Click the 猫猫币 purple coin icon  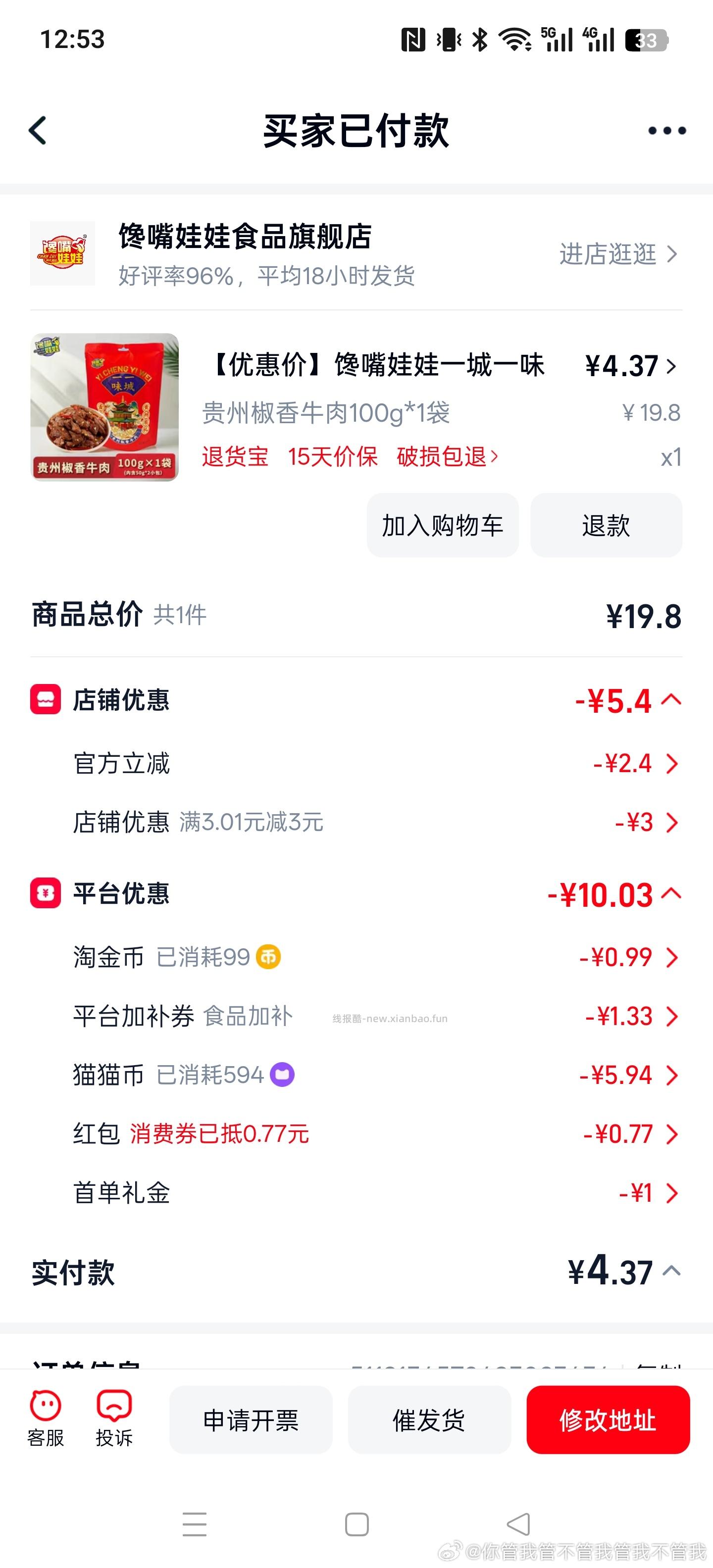283,1074
